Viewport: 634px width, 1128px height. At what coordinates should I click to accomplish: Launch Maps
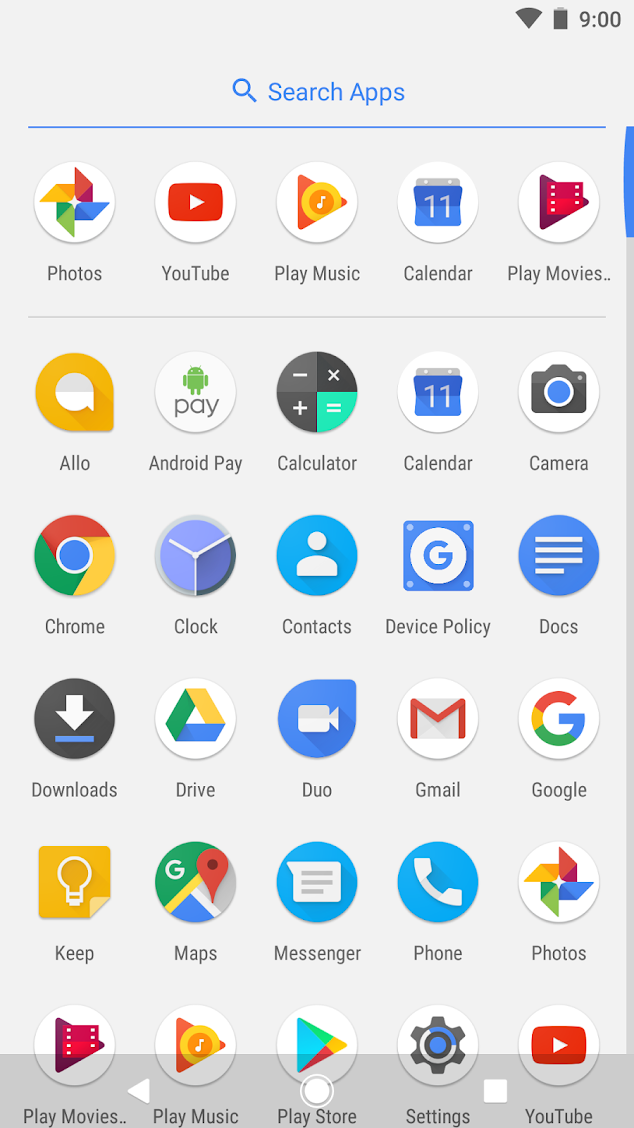[196, 881]
